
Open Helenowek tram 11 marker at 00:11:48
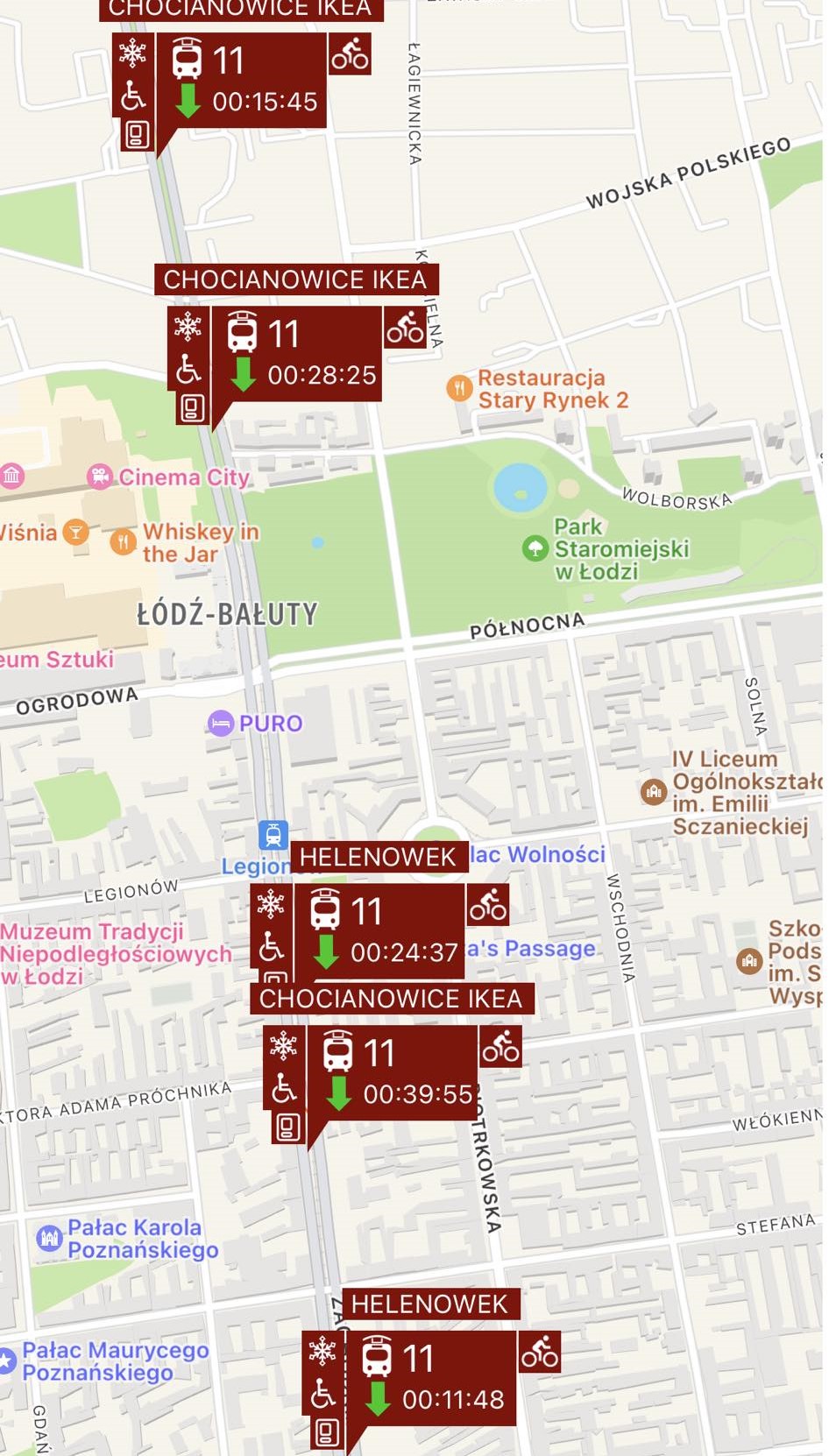431,1378
